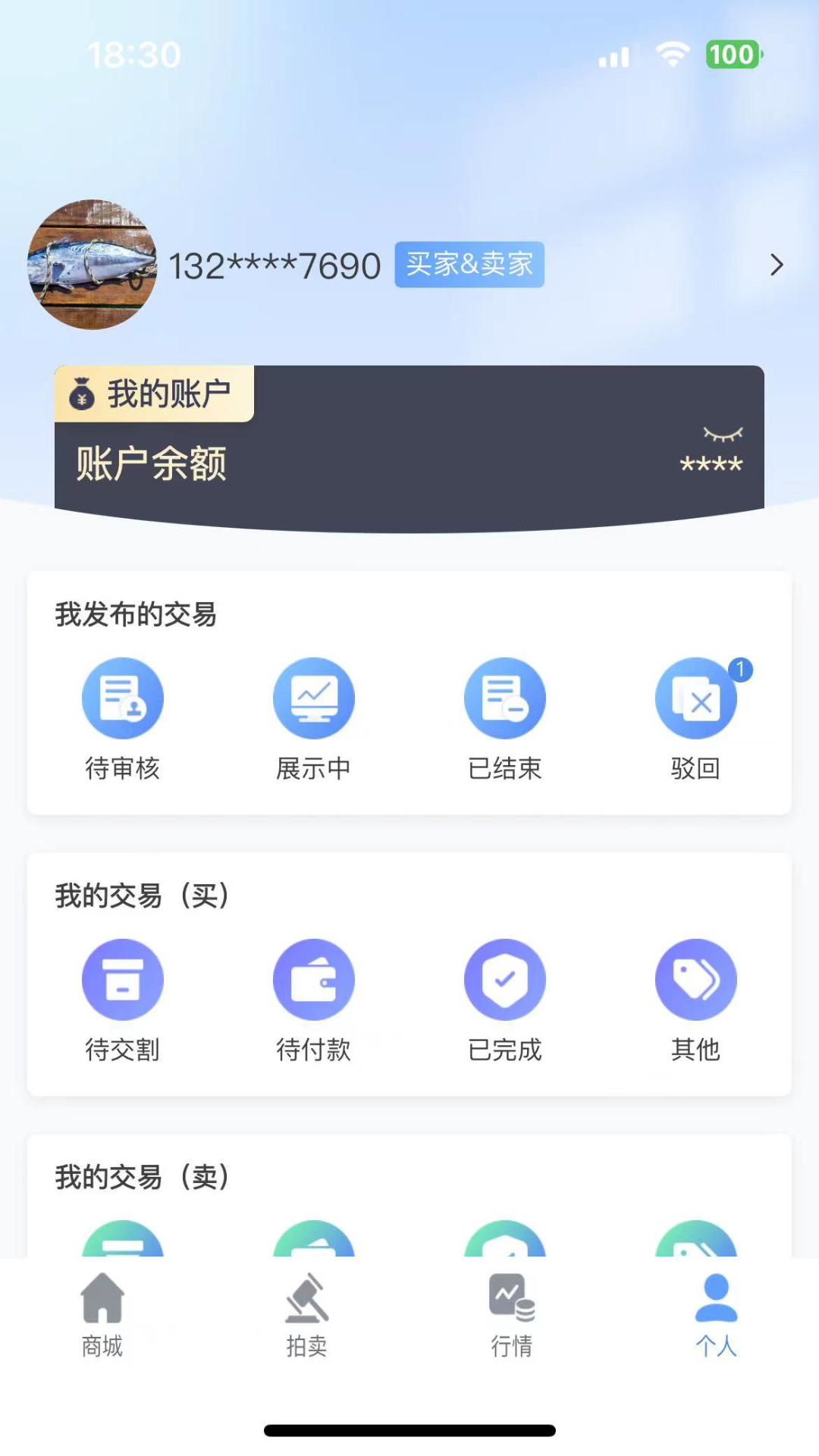This screenshot has height=1456, width=819.
Task: Select the 待交割 pending delivery box icon
Action: (123, 979)
